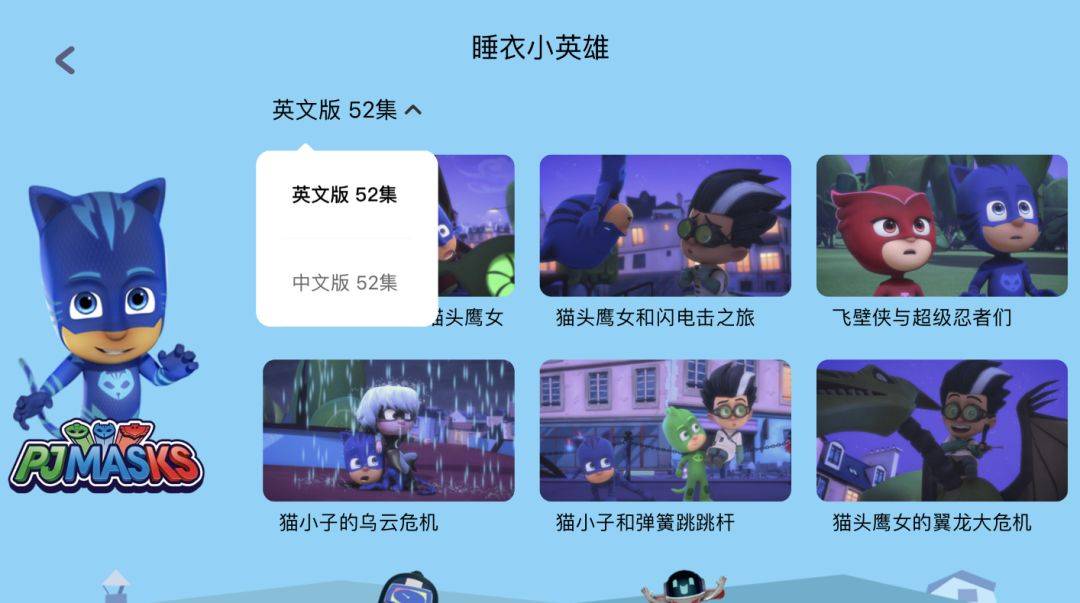
Task: Switch to the 中文版 52集 option
Action: (344, 283)
